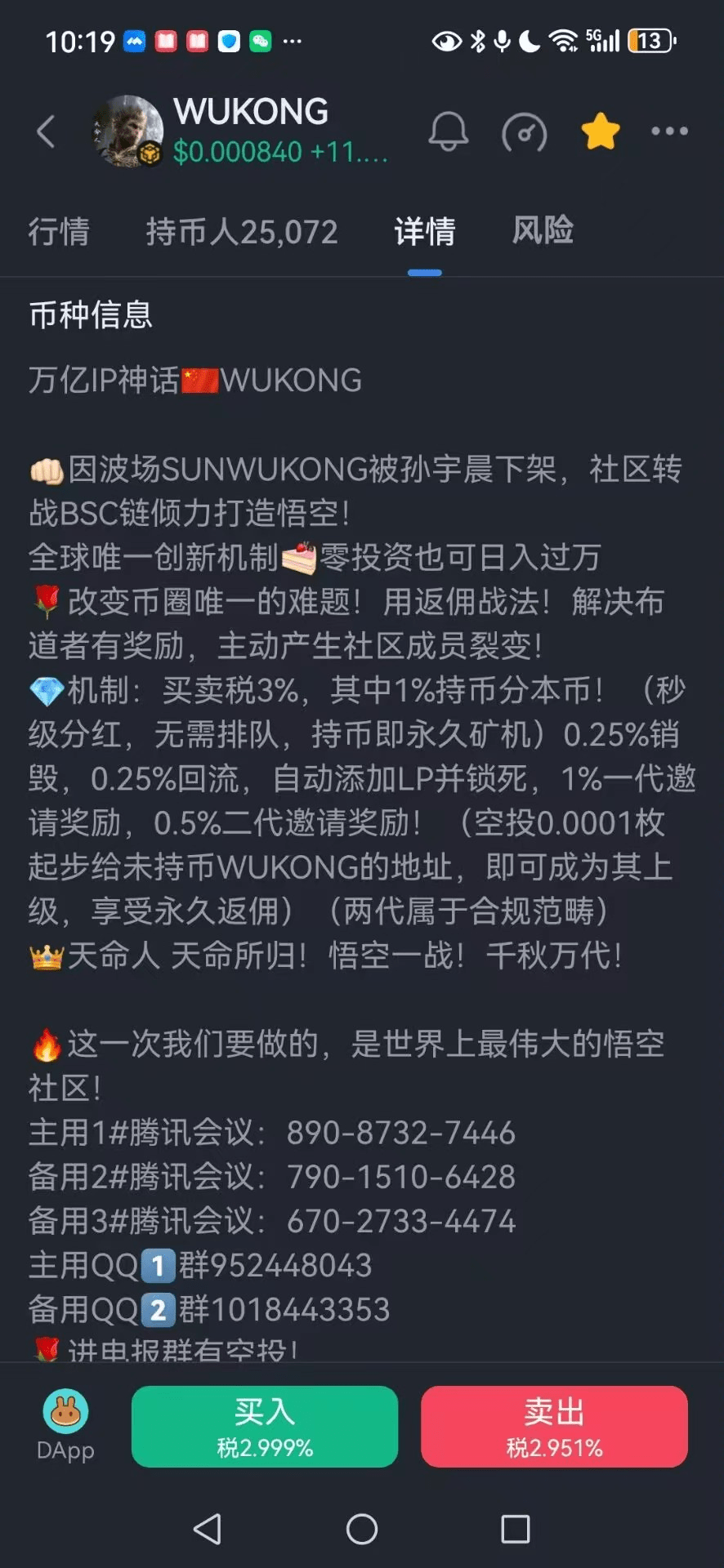Tap the green 买入 buy button

265,1427
